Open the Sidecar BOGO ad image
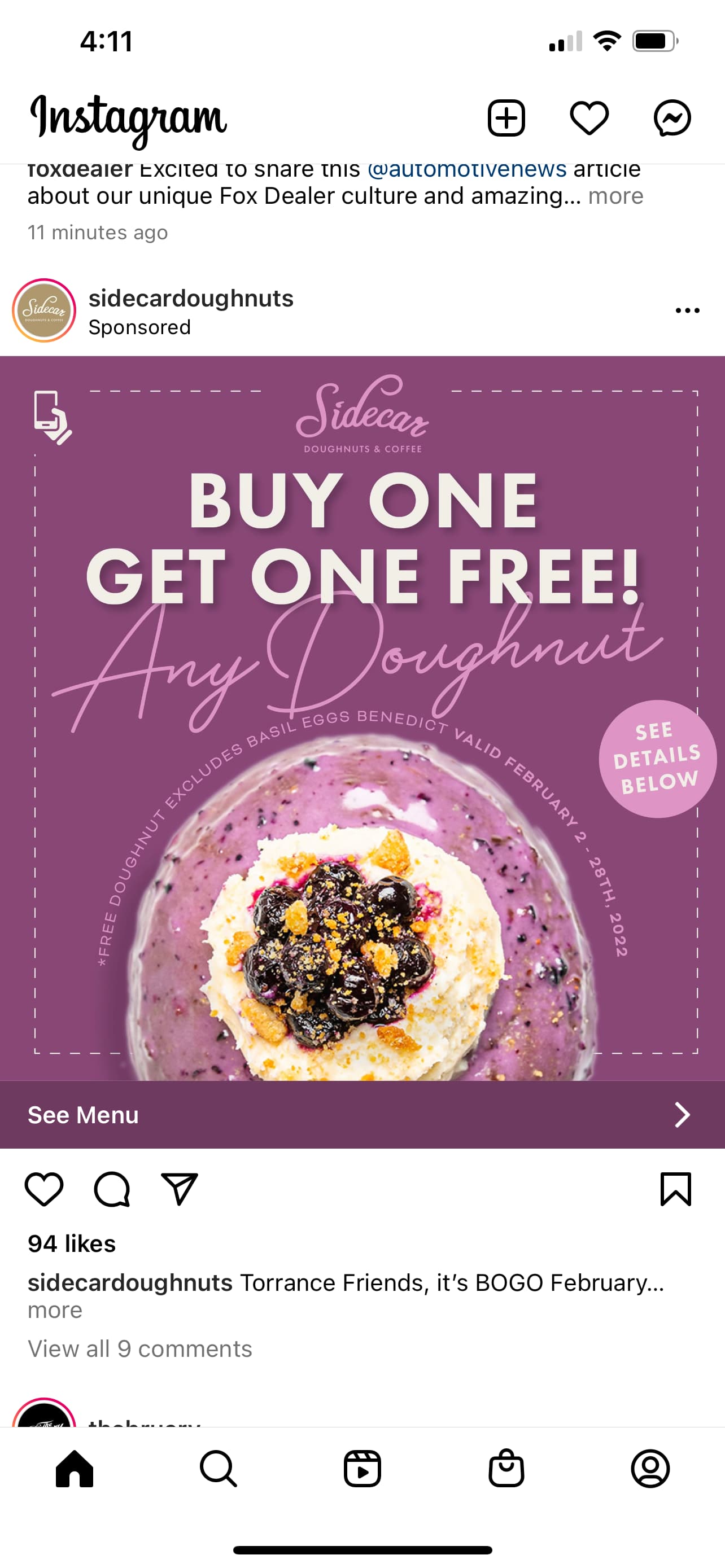The height and width of the screenshot is (1568, 725). tap(362, 719)
